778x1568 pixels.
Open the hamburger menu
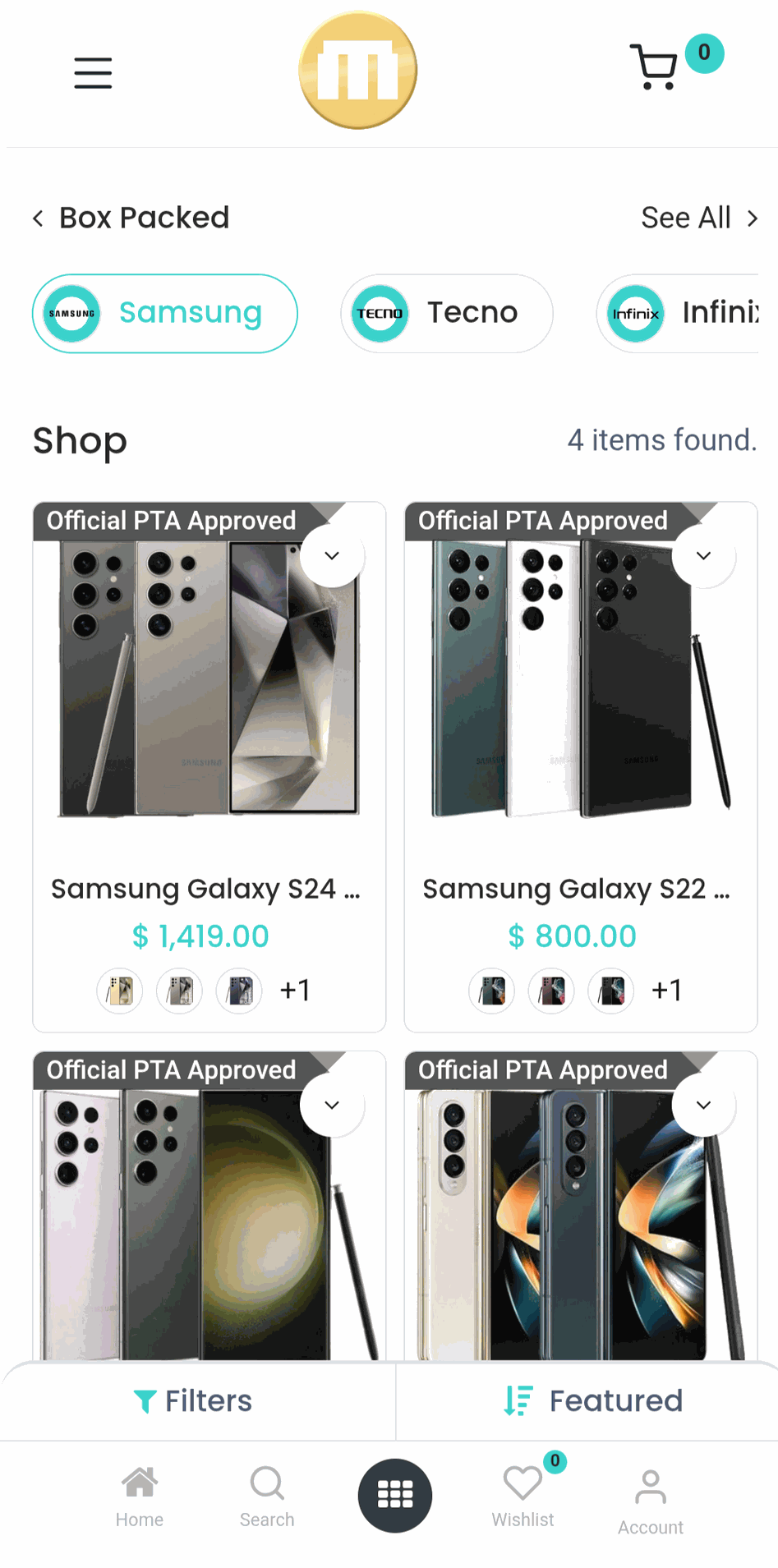[x=93, y=73]
